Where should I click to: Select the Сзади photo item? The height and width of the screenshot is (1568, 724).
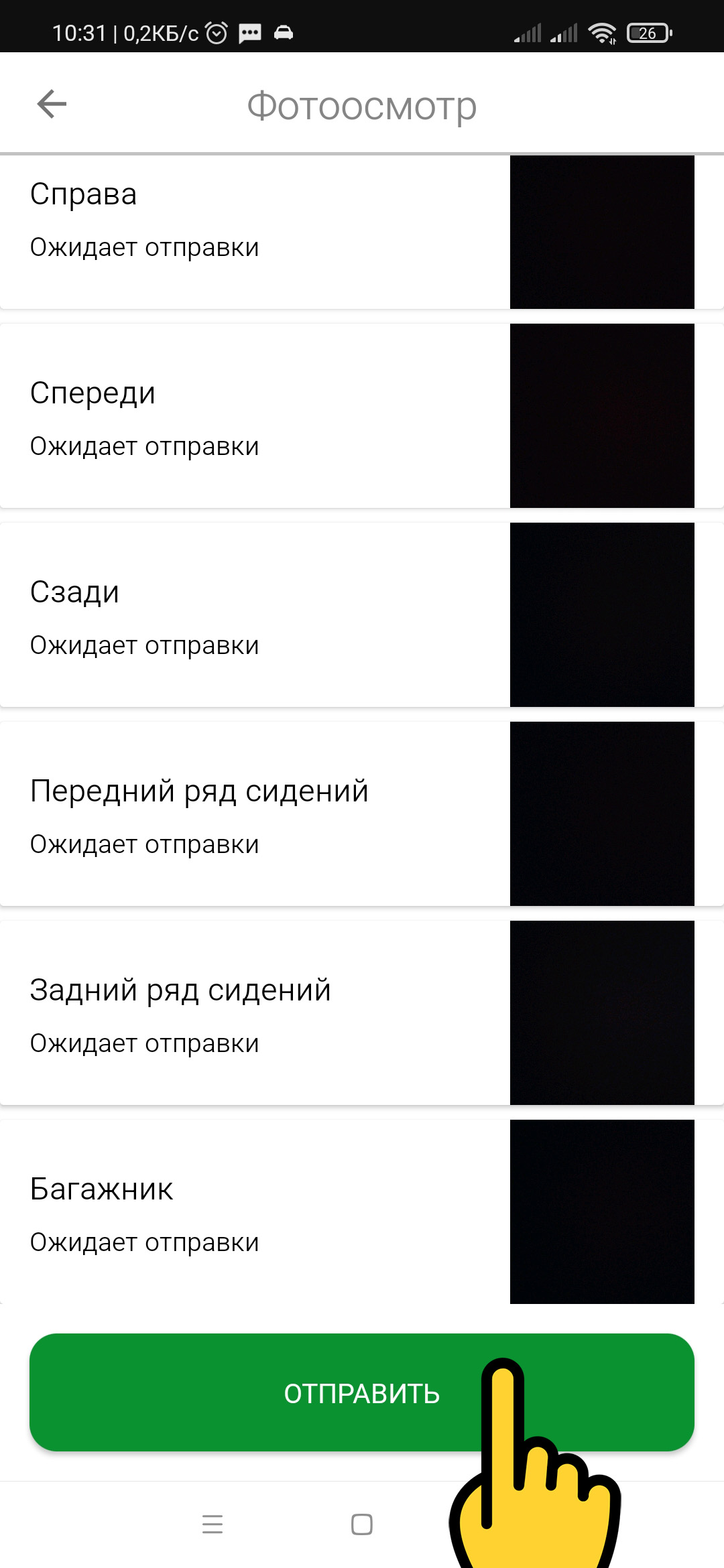(x=255, y=614)
